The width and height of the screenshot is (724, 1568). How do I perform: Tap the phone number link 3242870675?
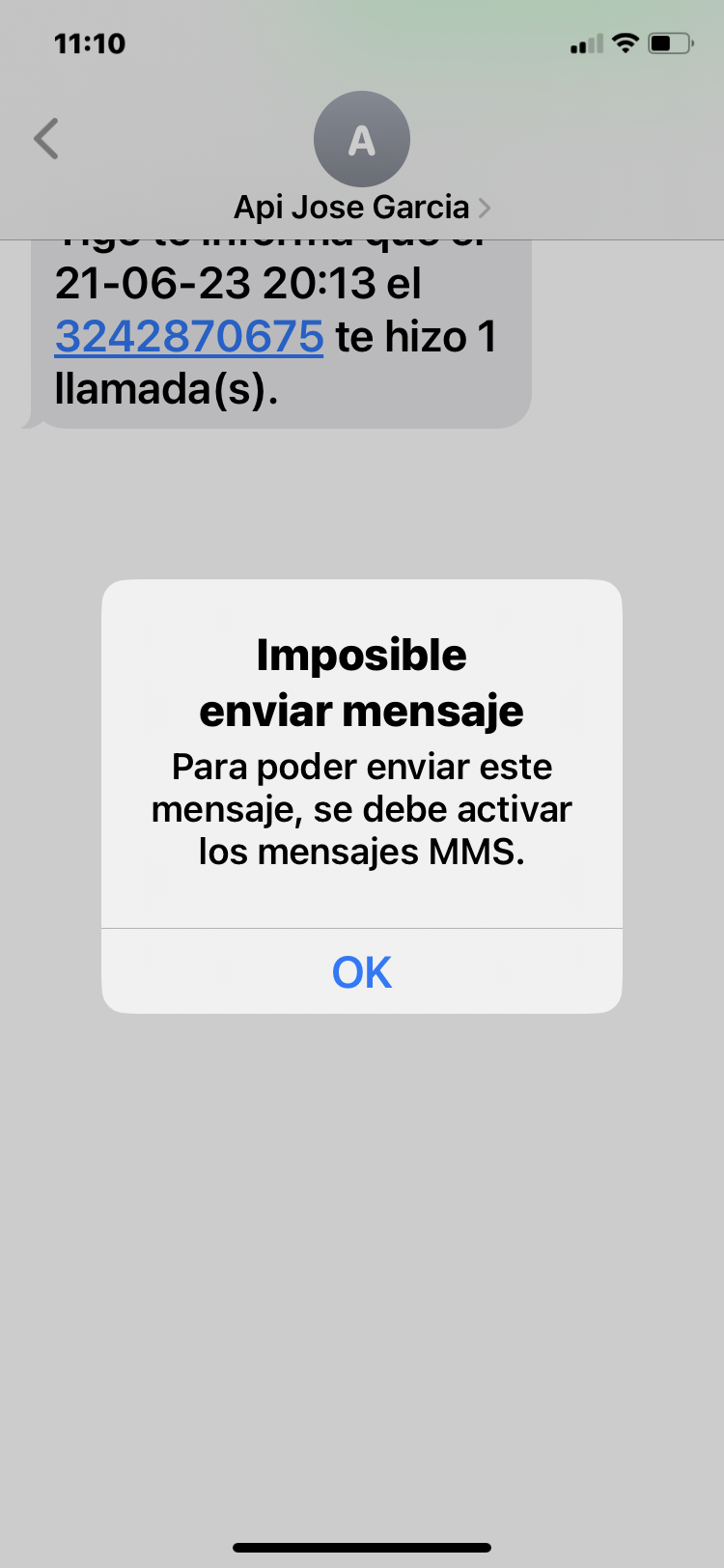(189, 336)
